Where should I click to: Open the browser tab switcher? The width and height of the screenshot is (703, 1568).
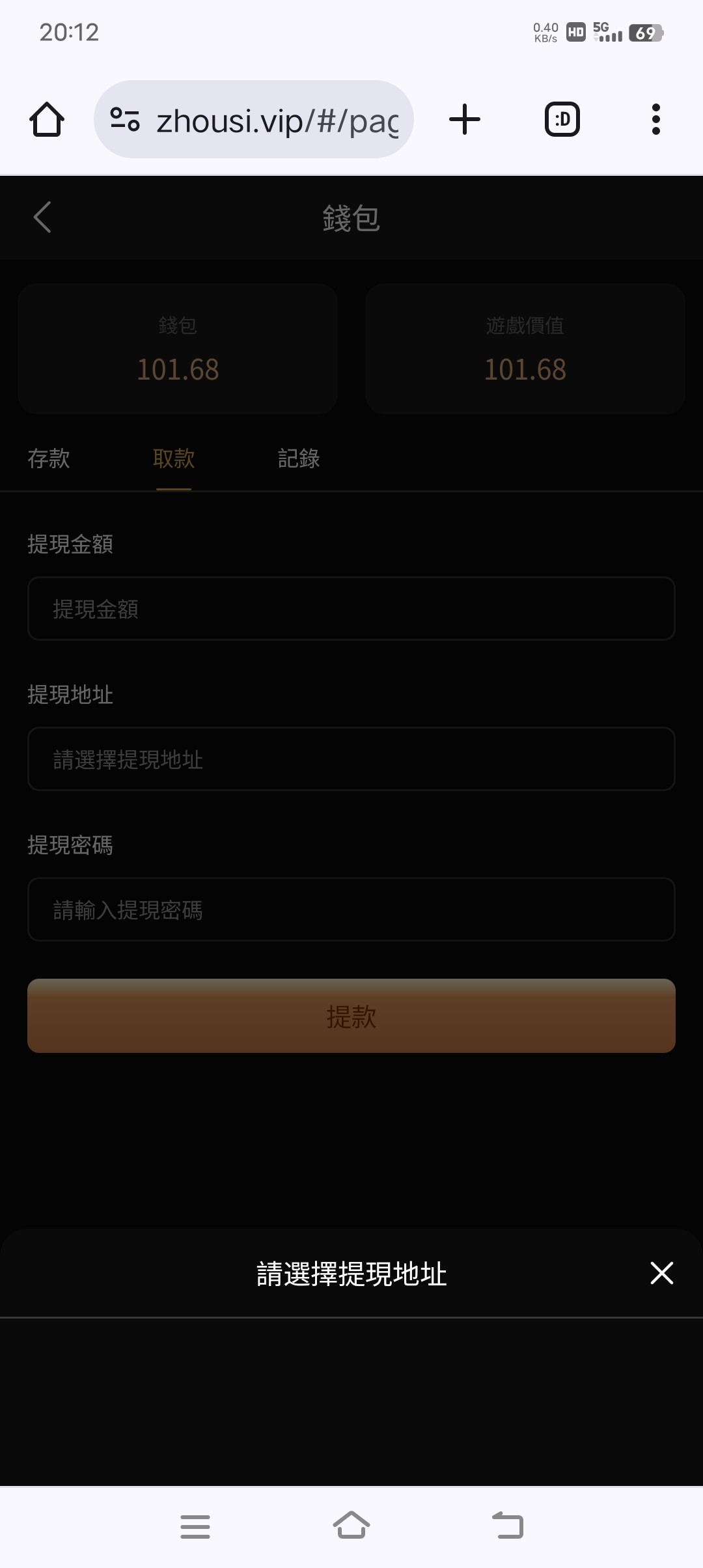[x=562, y=120]
